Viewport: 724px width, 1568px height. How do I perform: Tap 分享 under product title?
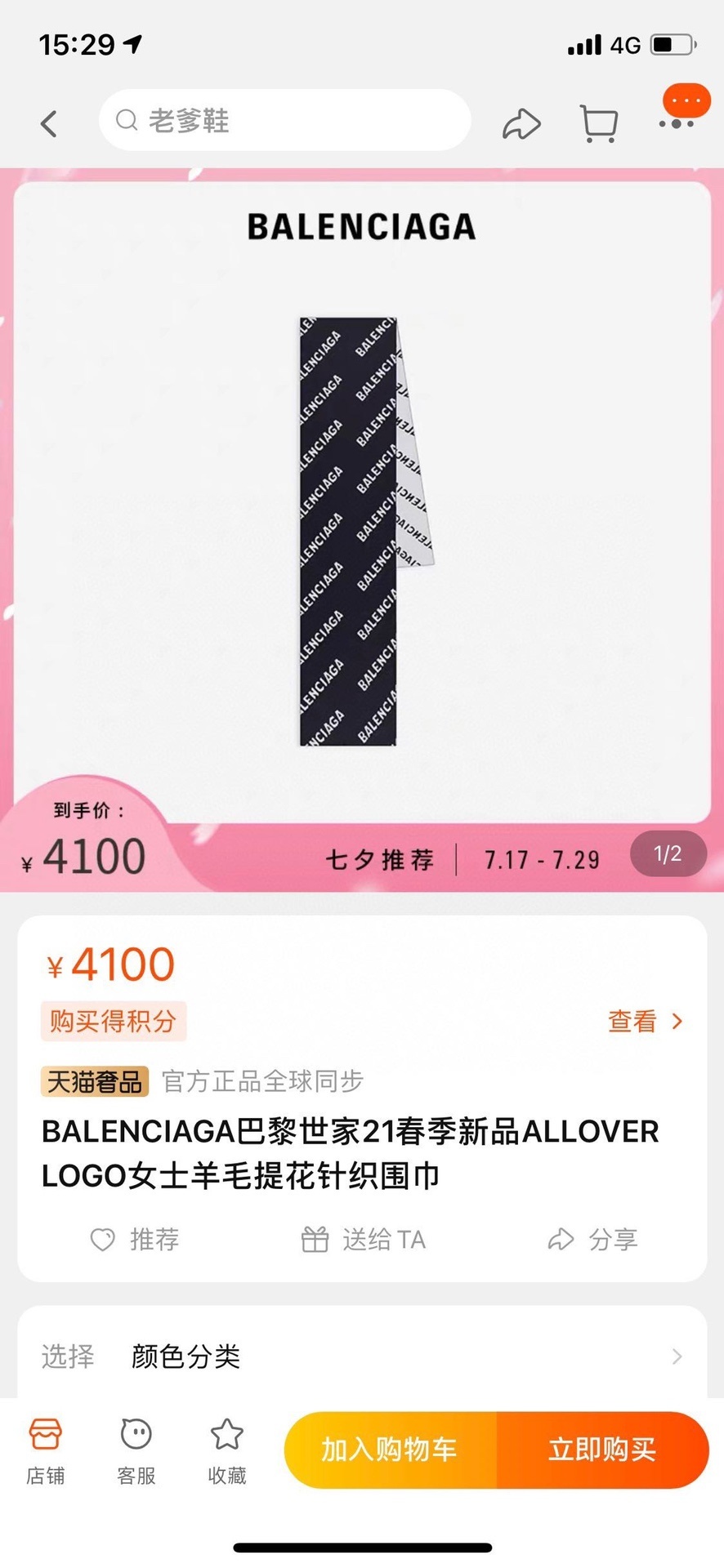[x=592, y=1240]
